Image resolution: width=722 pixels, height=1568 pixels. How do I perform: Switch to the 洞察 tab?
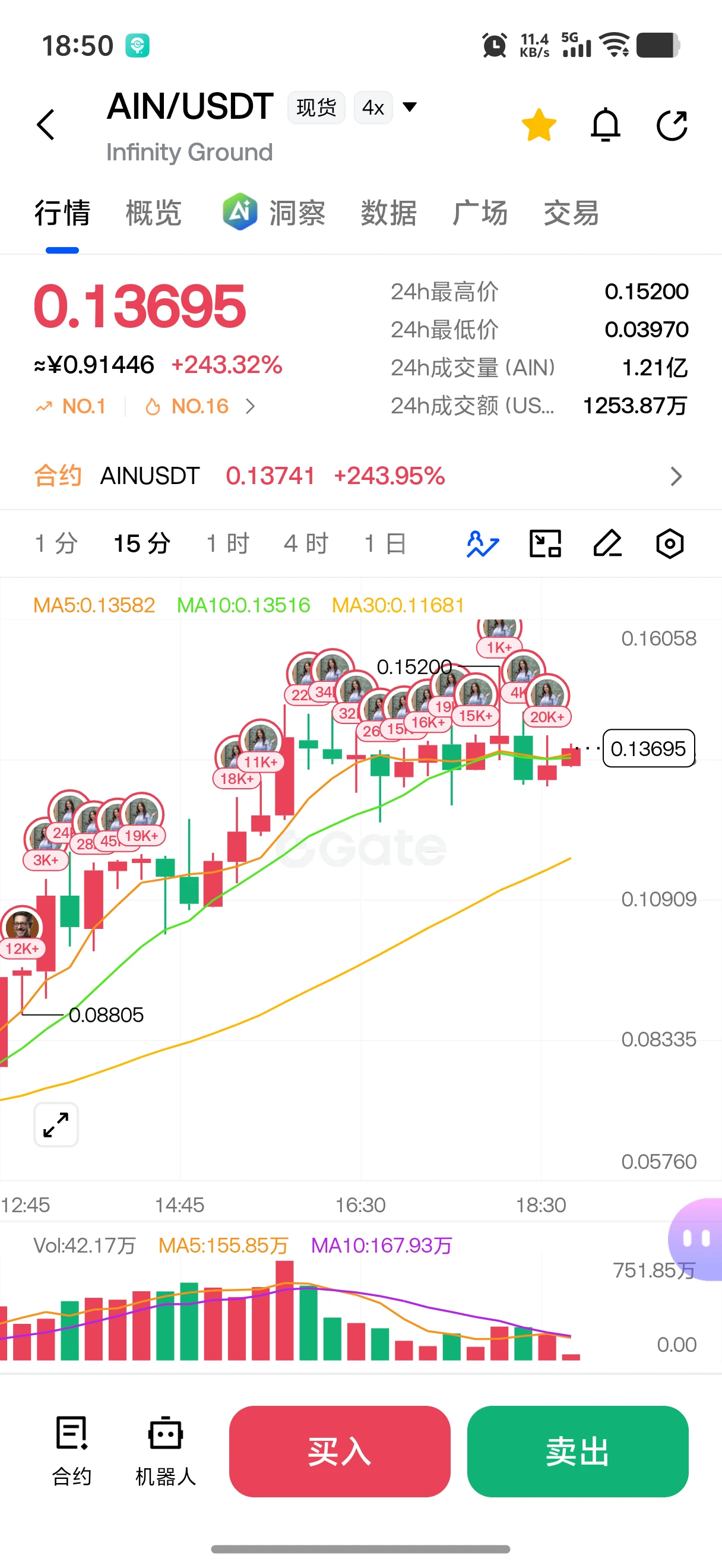[274, 213]
